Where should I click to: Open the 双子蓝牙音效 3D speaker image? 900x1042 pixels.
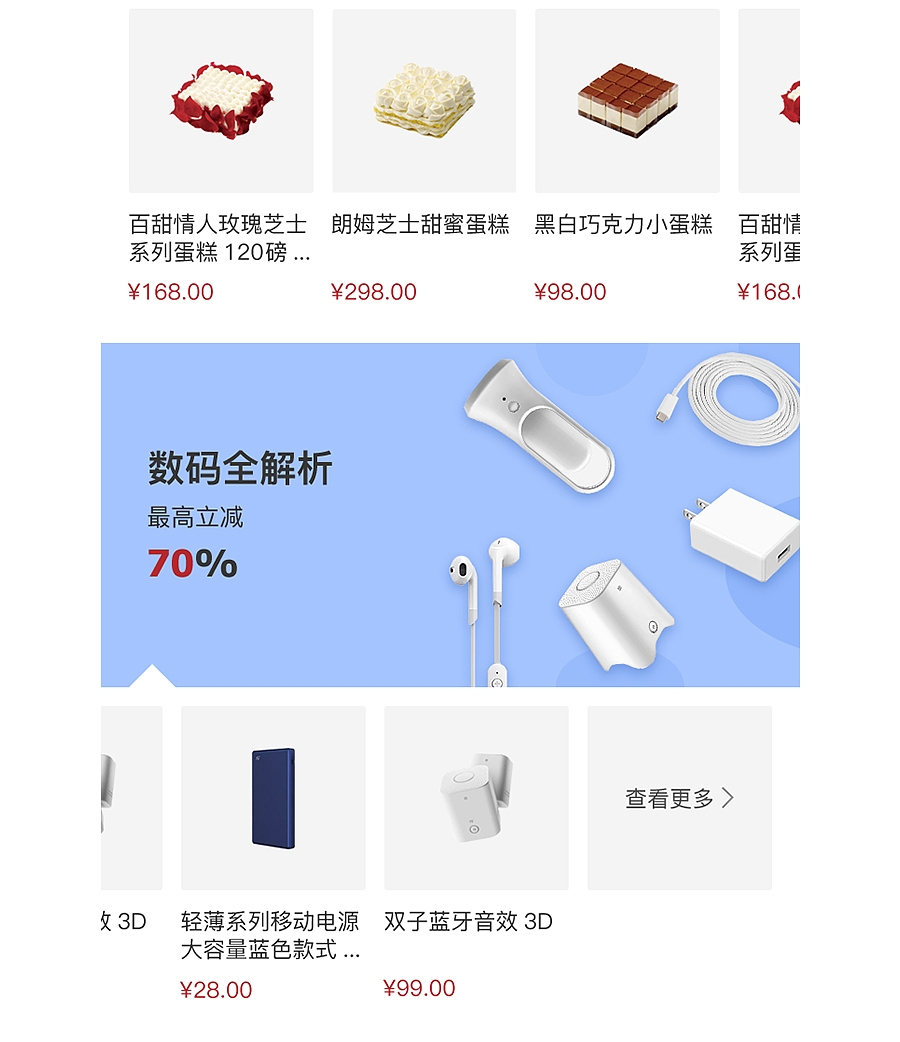[x=476, y=795]
